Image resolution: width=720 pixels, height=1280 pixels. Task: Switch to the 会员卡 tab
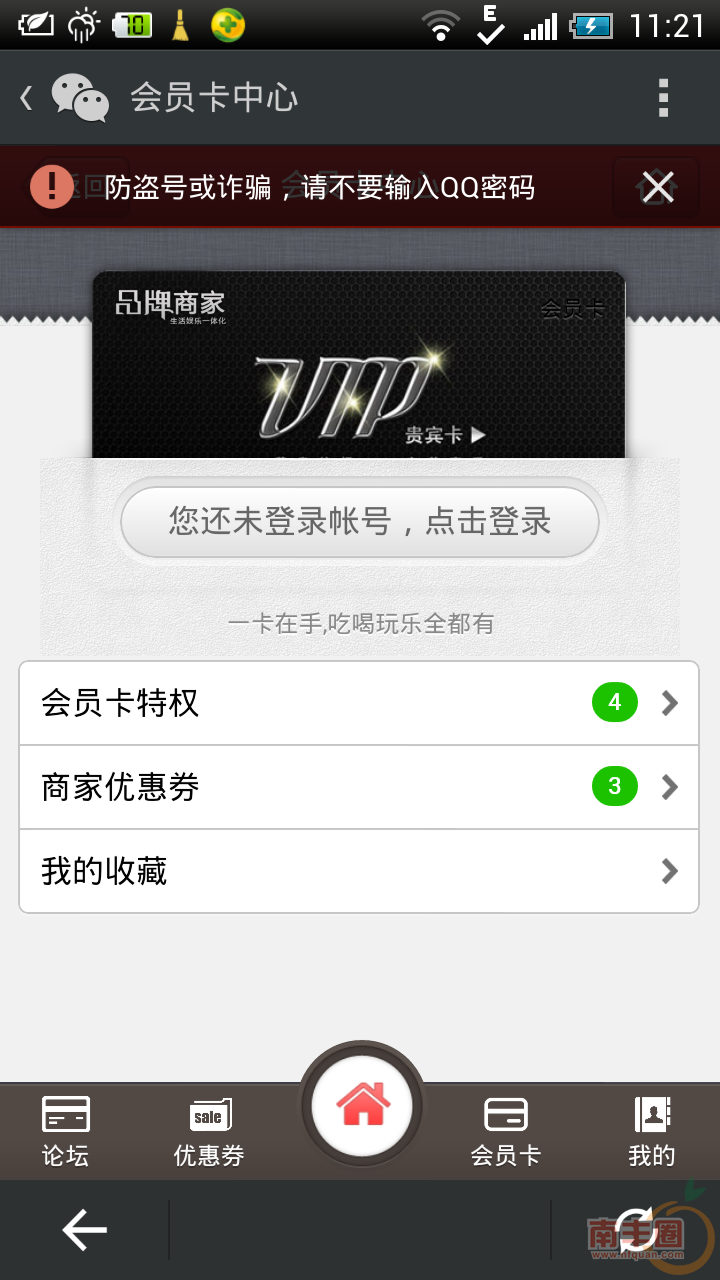tap(506, 1131)
